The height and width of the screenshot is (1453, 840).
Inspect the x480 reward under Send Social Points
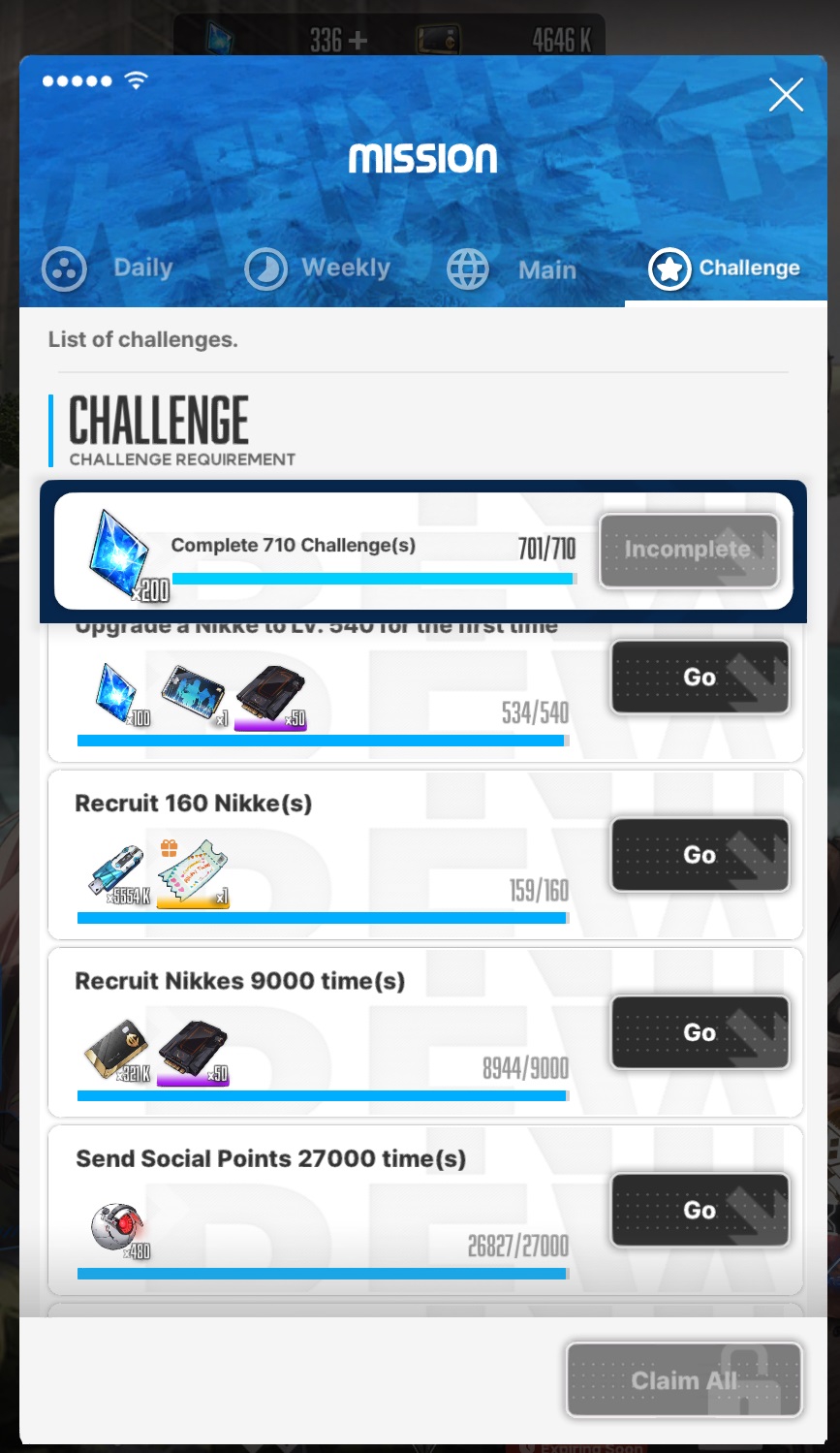pos(117,1229)
